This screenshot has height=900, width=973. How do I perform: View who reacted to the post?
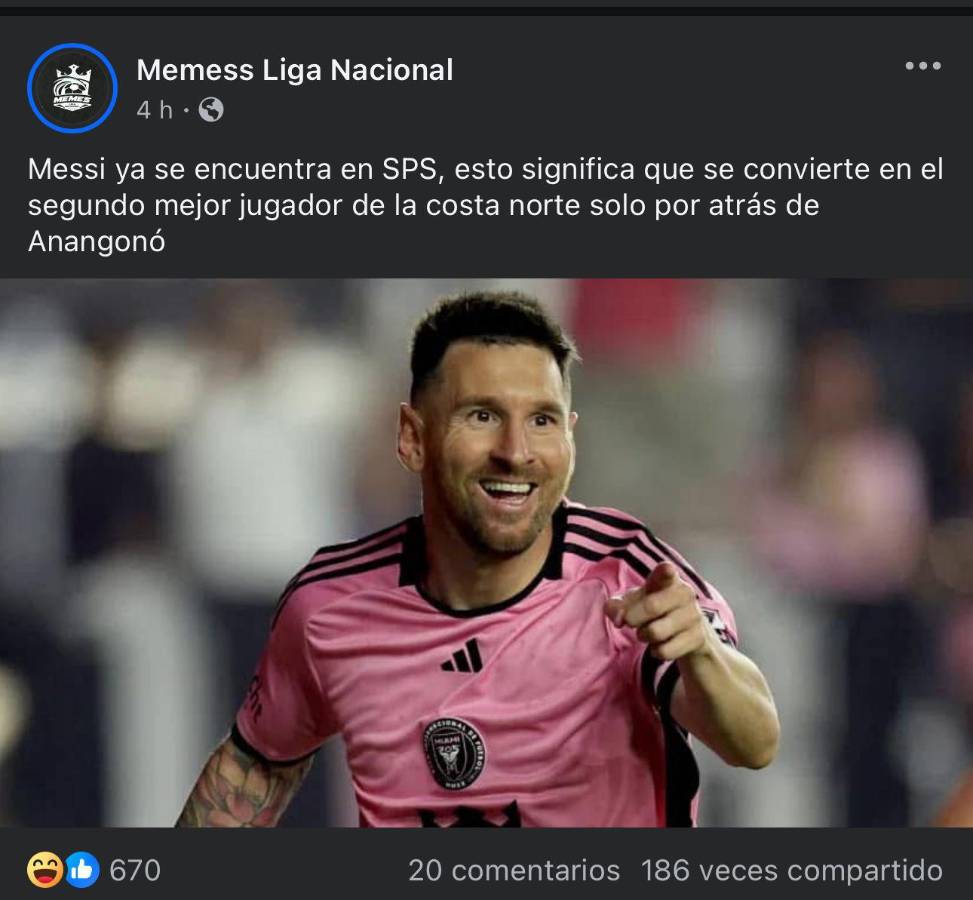(93, 870)
